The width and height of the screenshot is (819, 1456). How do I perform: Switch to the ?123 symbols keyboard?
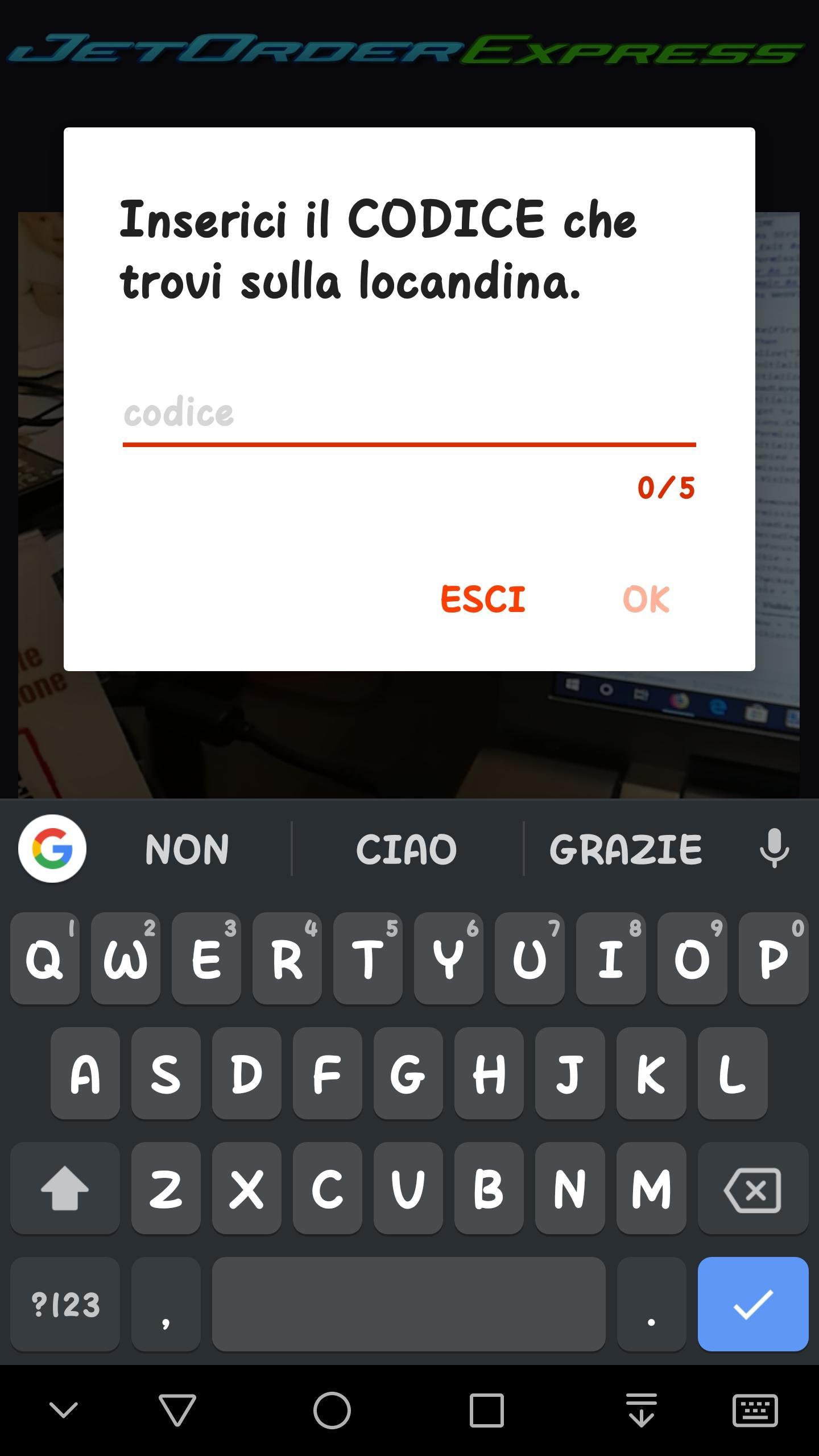pos(65,1304)
